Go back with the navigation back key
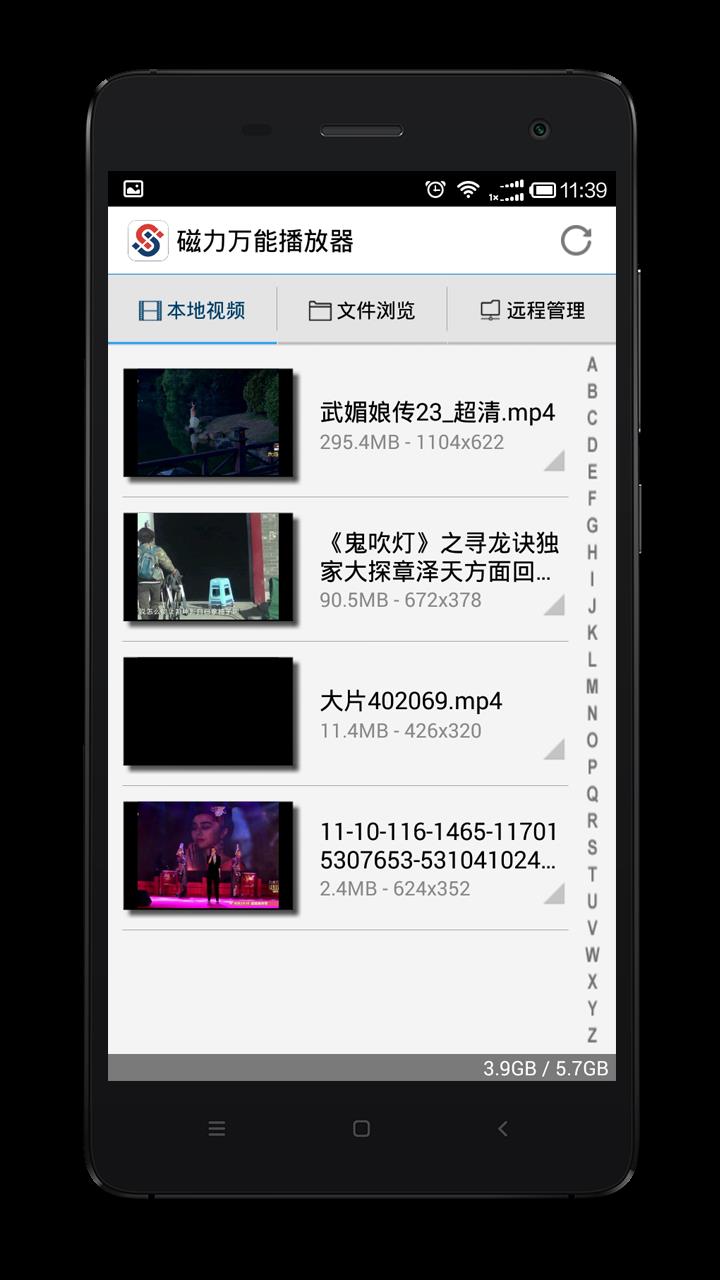Viewport: 720px width, 1280px height. 503,1129
